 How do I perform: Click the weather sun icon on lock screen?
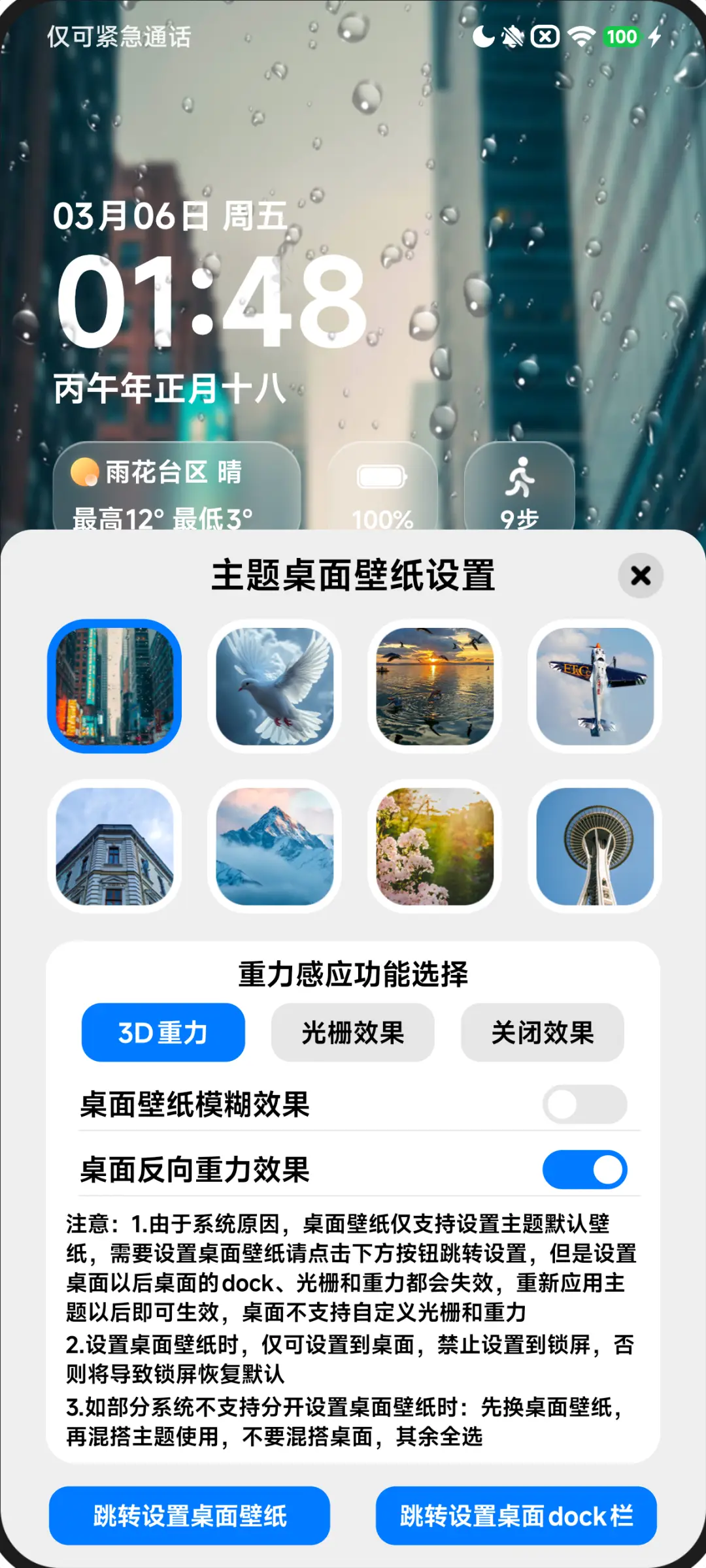coord(84,473)
